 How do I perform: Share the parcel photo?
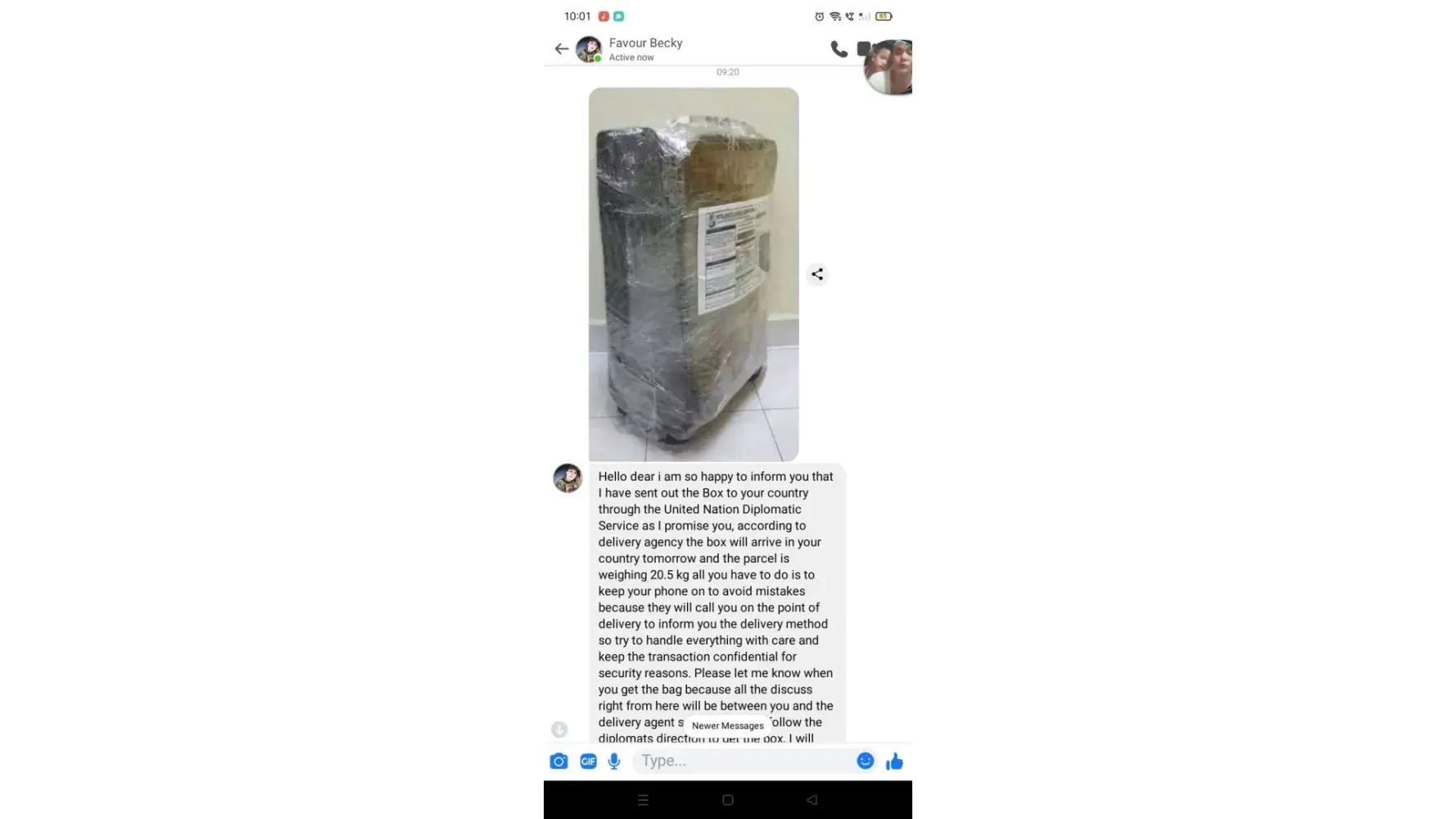[816, 274]
